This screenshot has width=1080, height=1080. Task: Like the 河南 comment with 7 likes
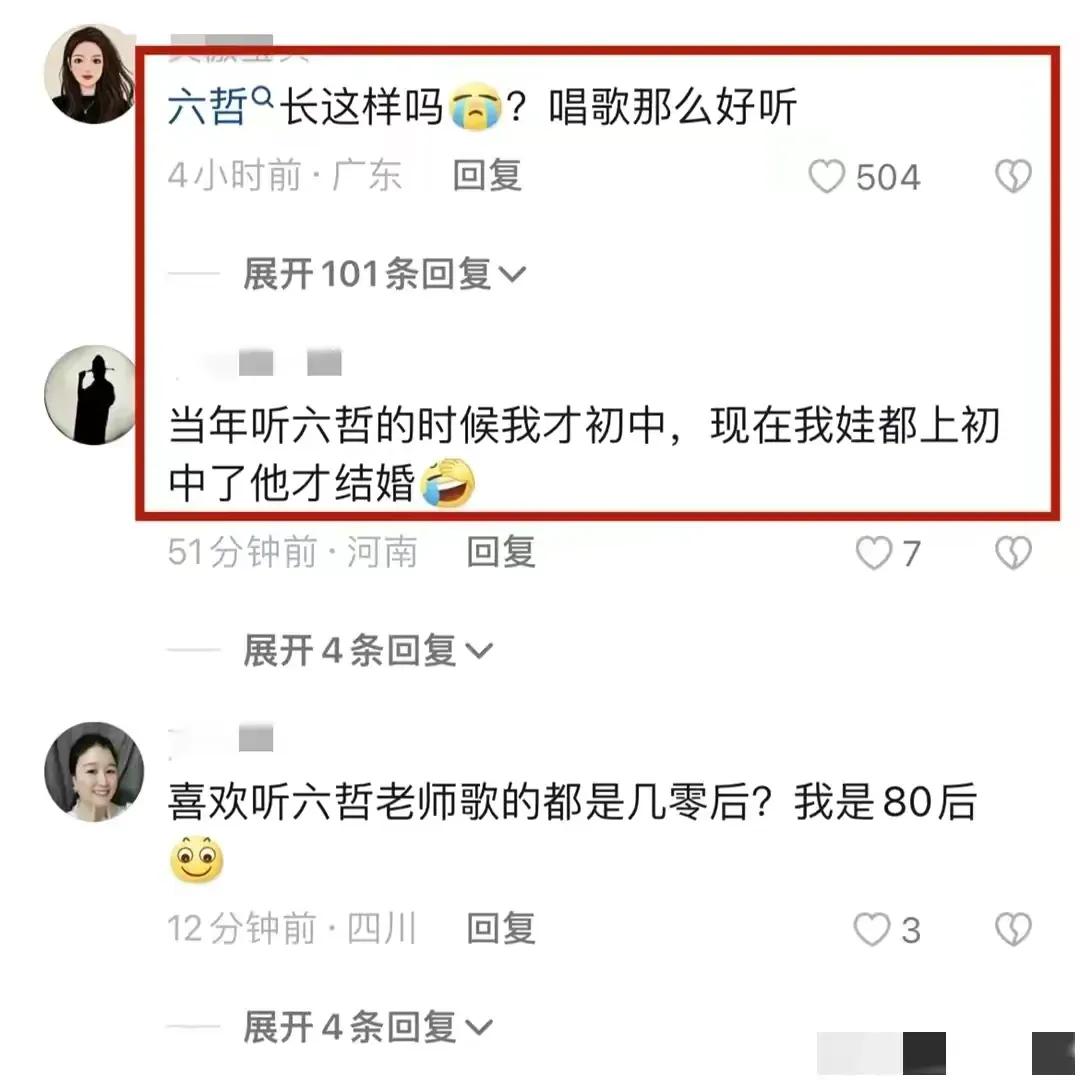point(874,553)
